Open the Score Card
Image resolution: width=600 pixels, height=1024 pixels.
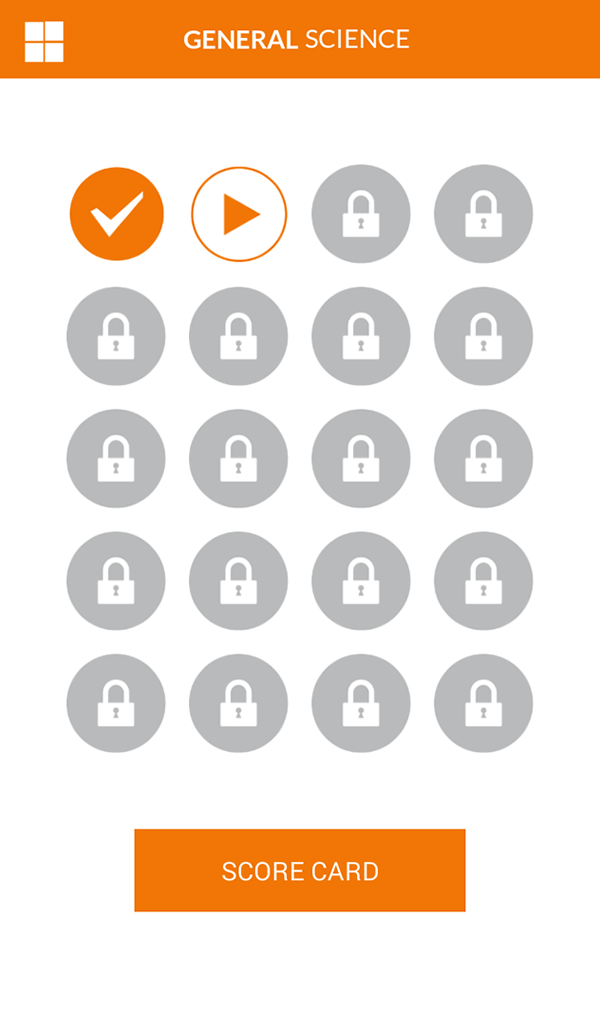pos(300,870)
